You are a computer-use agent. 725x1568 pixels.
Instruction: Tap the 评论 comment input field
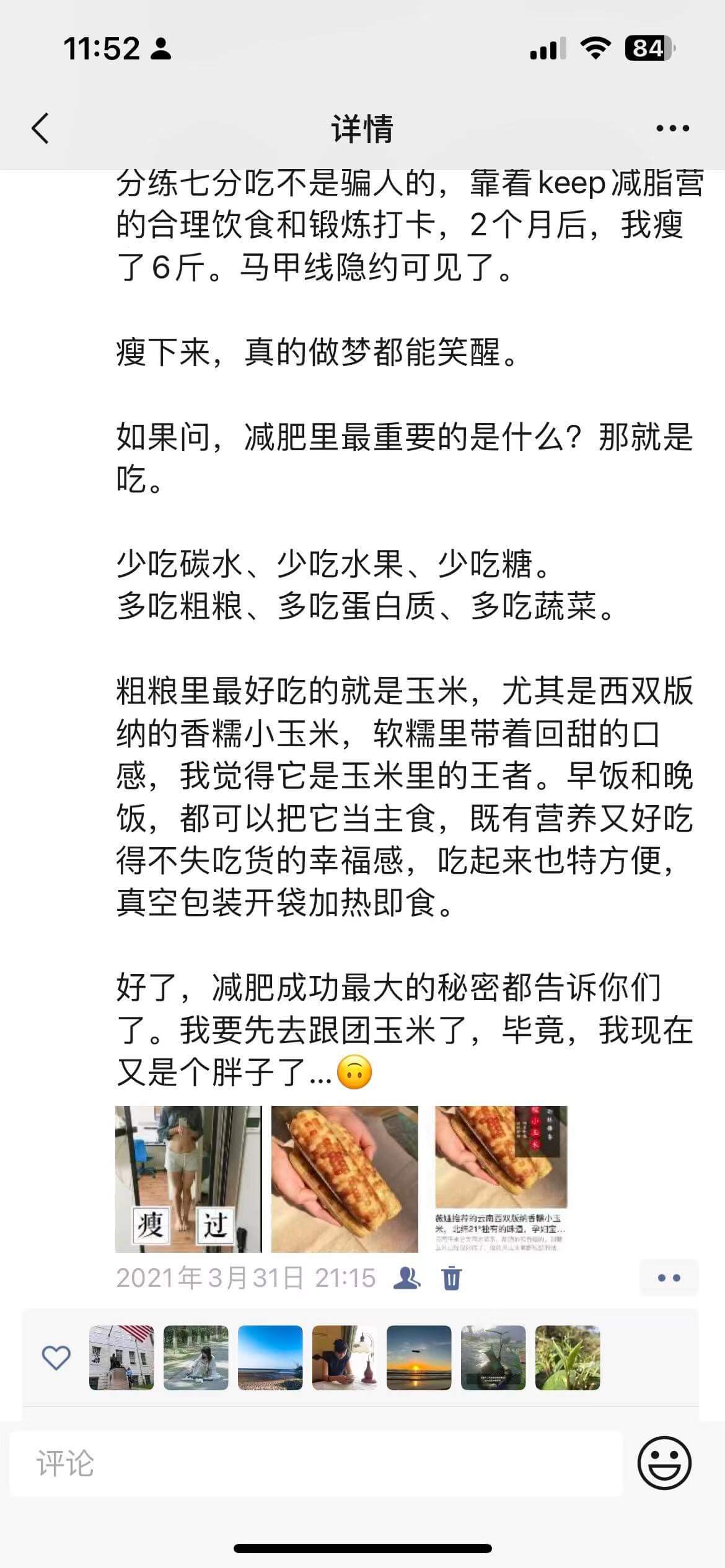[316, 1464]
